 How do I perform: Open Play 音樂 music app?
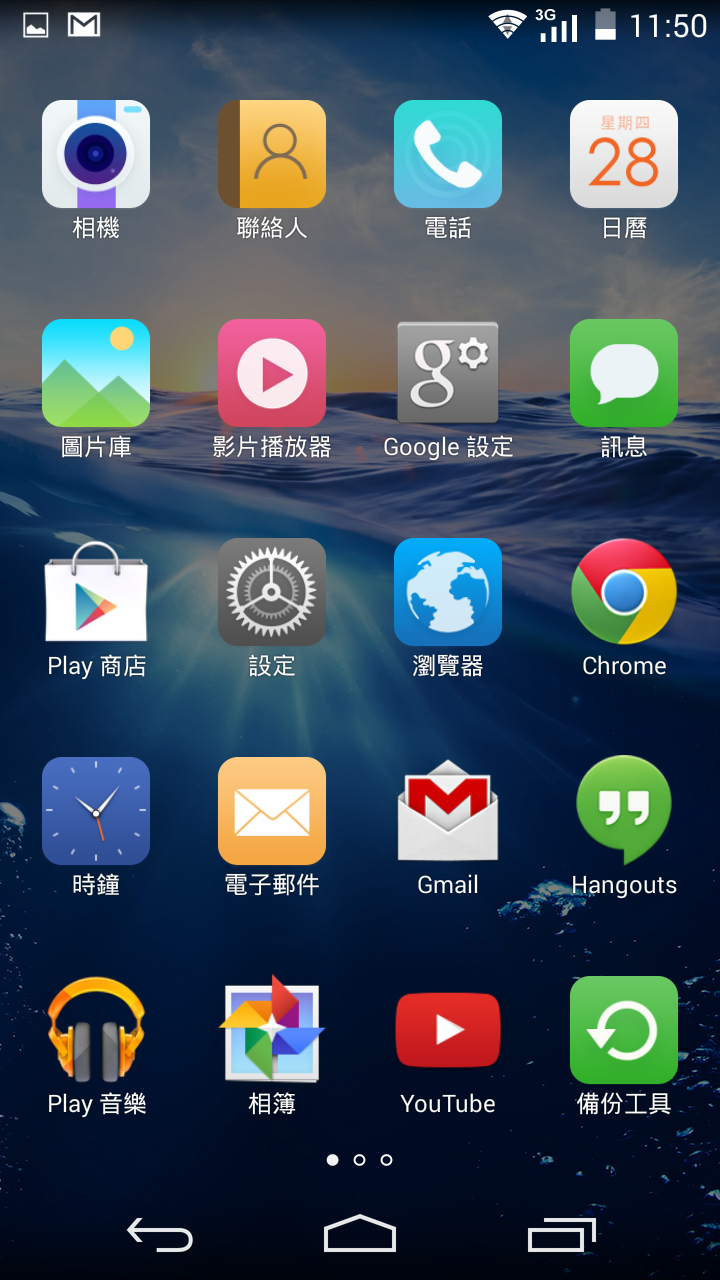point(96,1030)
